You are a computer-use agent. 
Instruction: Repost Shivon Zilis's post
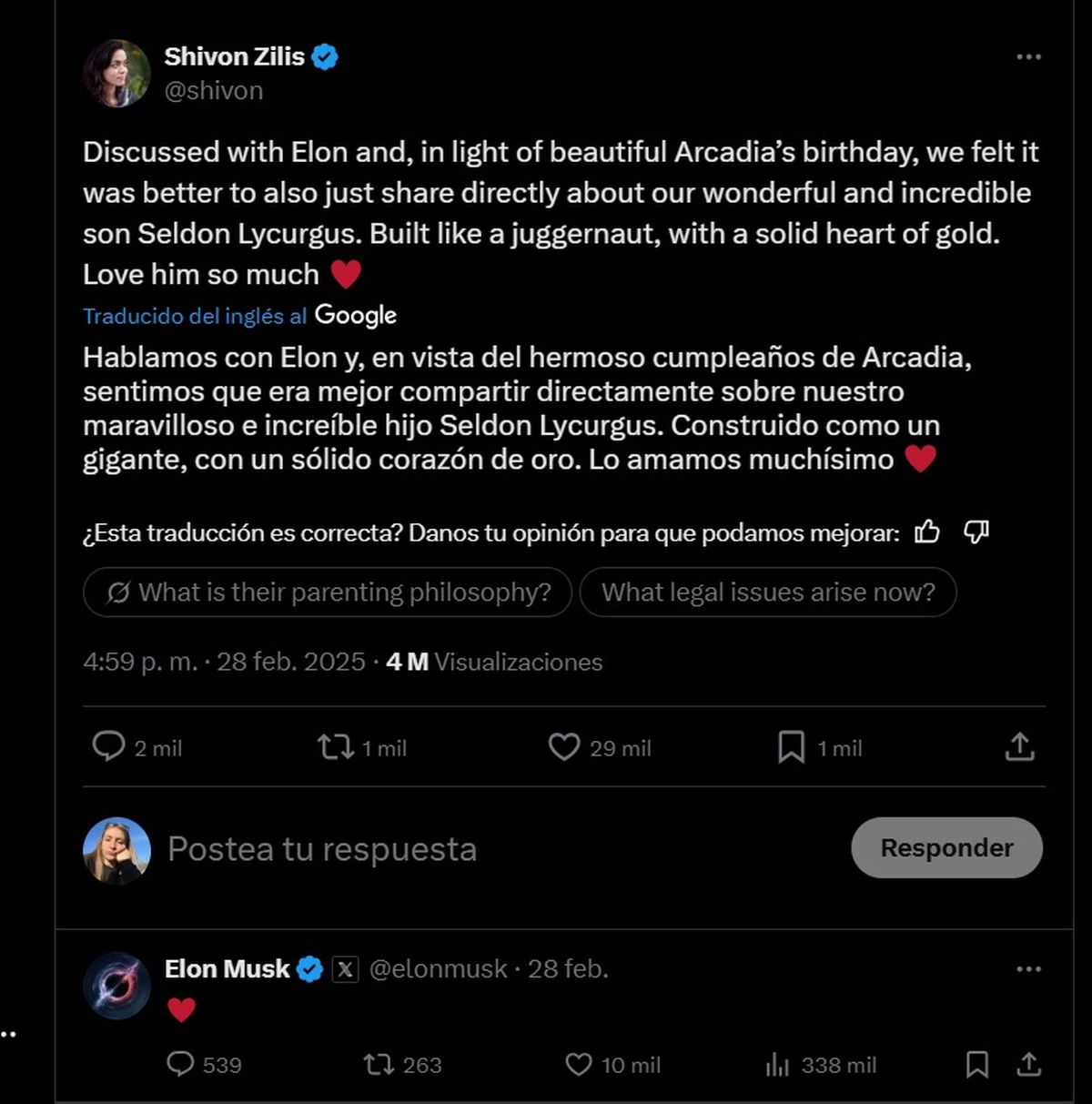pyautogui.click(x=335, y=747)
